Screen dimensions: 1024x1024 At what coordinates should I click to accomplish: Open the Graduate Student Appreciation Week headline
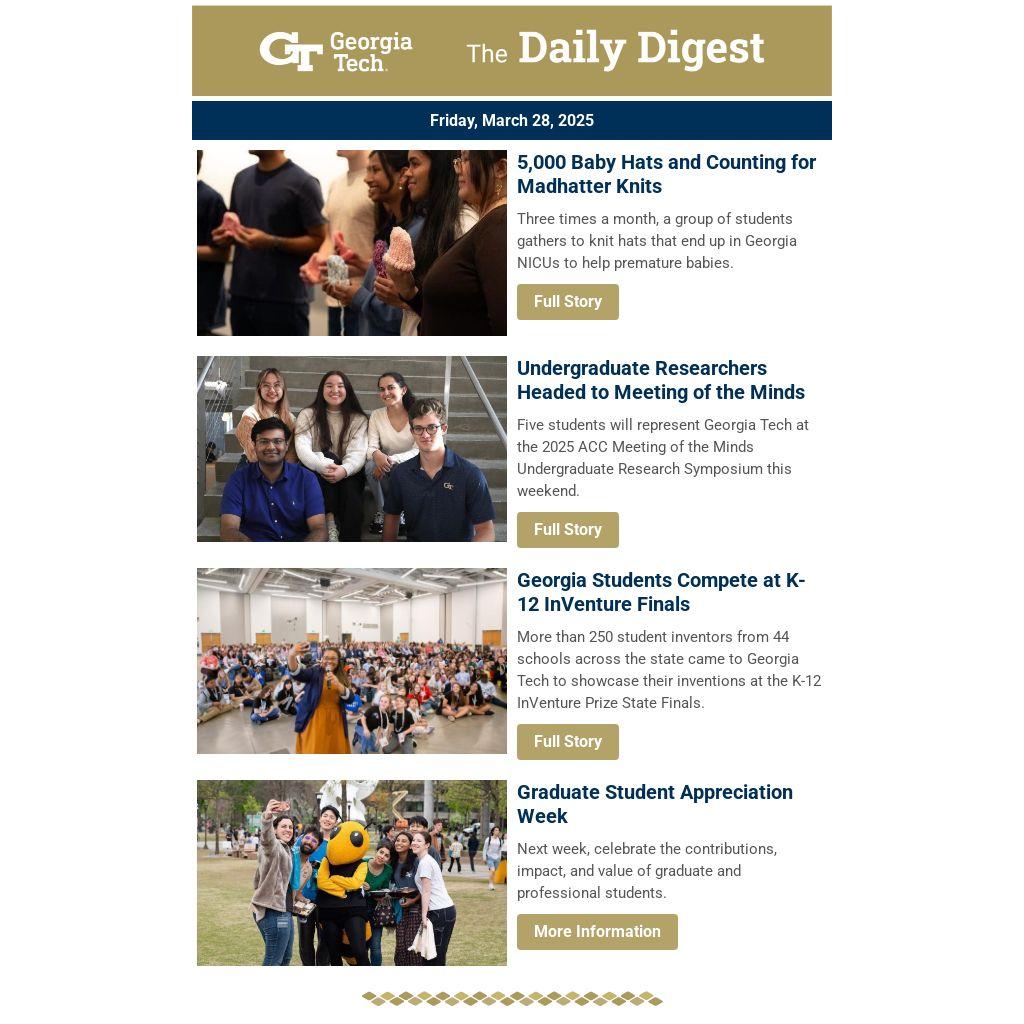coord(654,804)
